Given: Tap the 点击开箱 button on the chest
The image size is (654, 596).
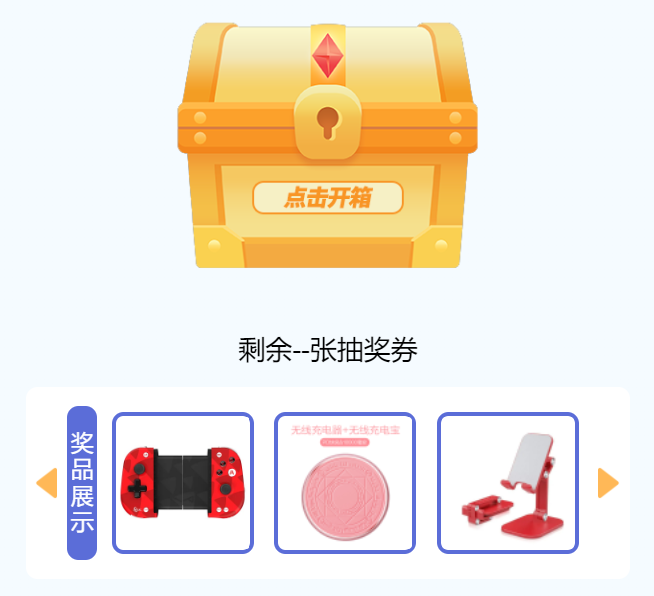Looking at the screenshot, I should pos(327,198).
